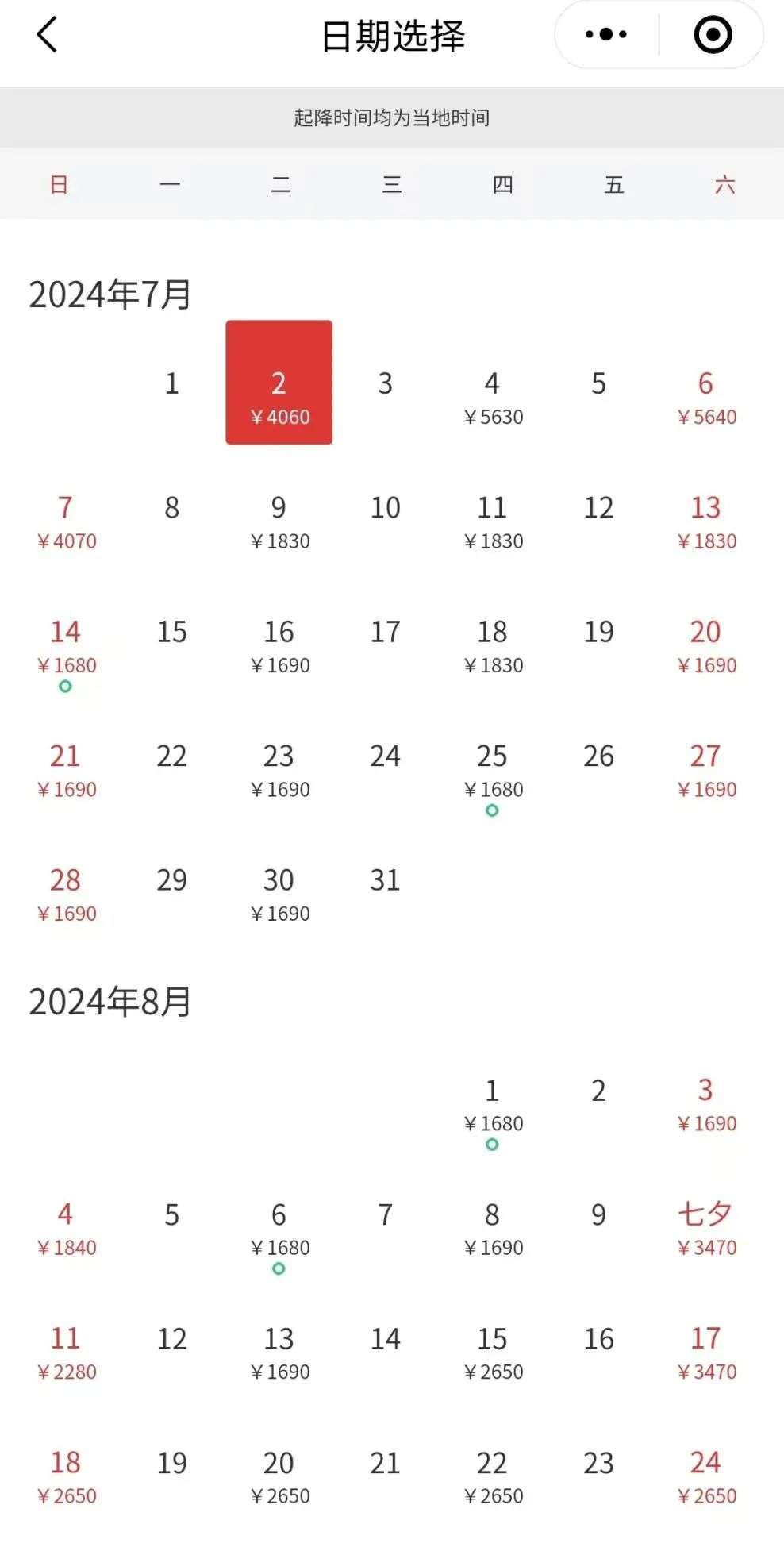Open the mini program more options menu
The image size is (784, 1551).
[606, 35]
